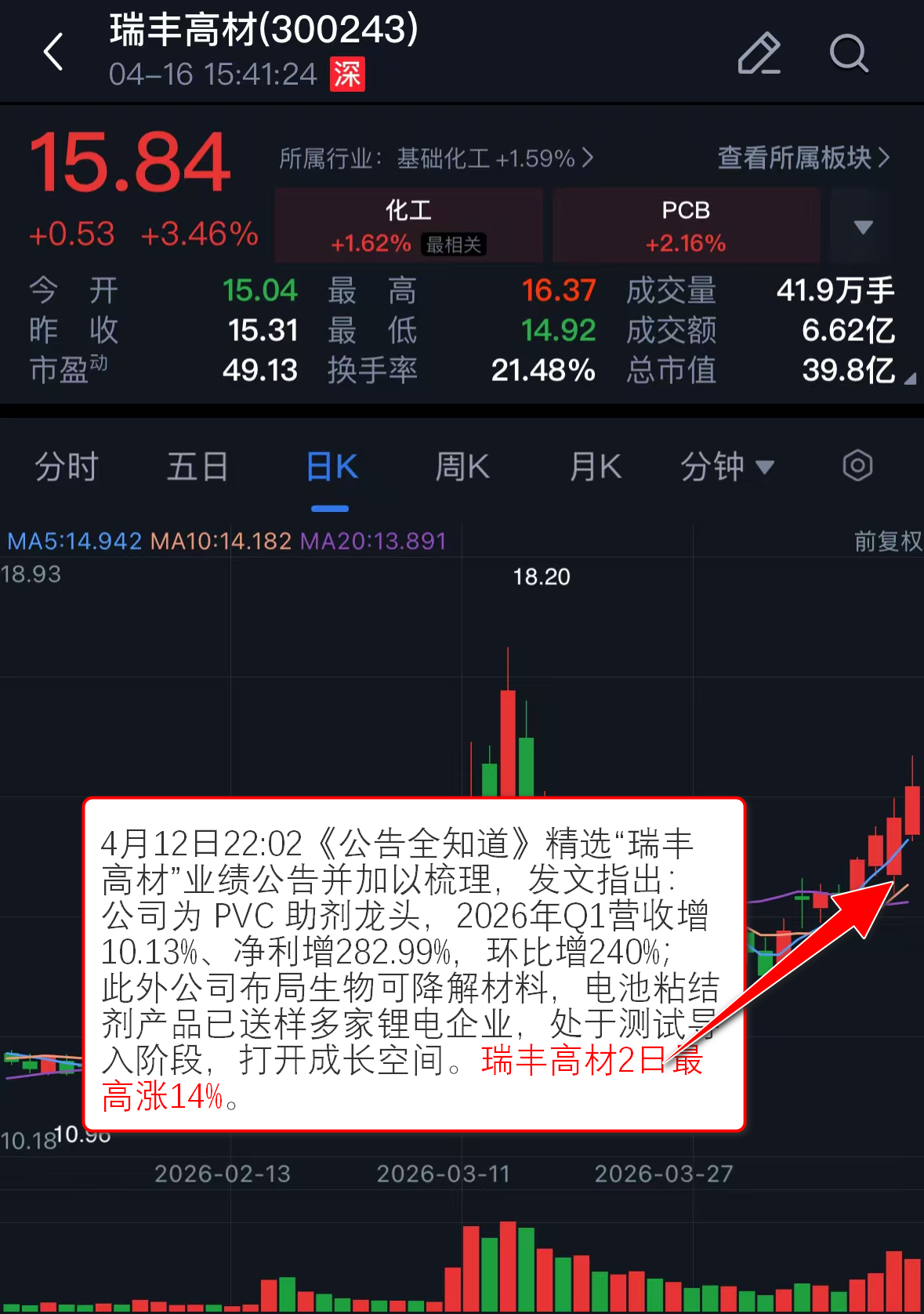Switch to 周K chart tab
The width and height of the screenshot is (924, 1314).
pyautogui.click(x=462, y=467)
